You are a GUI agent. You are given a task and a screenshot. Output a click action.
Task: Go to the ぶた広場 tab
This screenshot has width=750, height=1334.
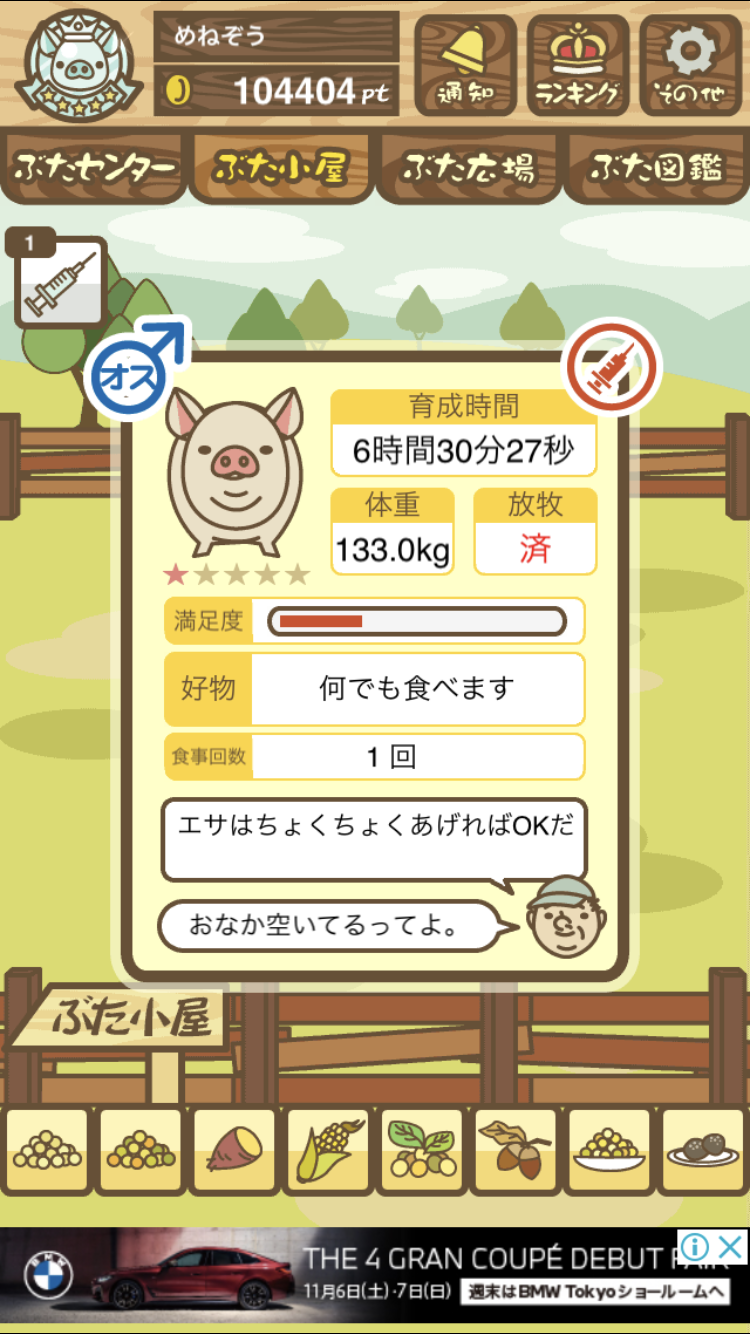[467, 167]
